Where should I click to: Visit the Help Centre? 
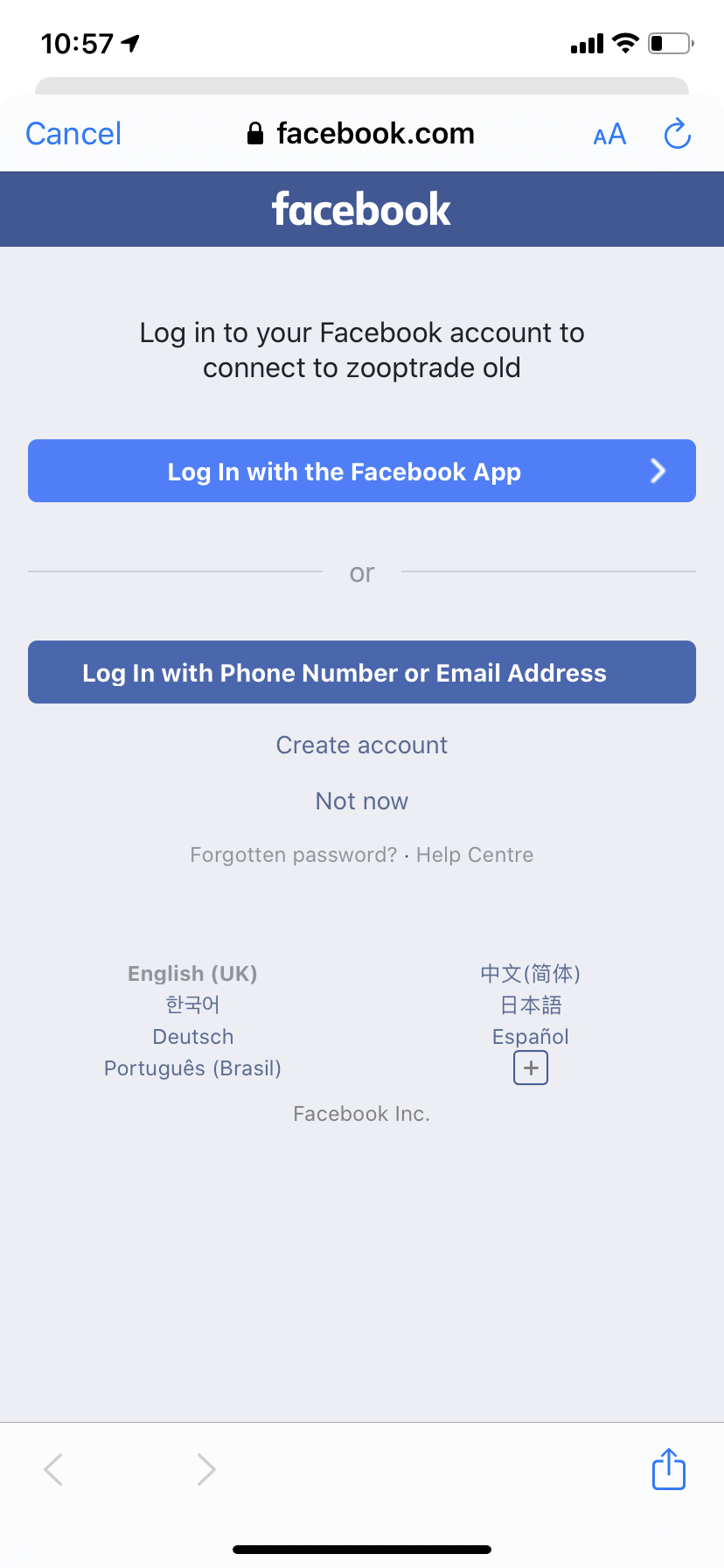pyautogui.click(x=475, y=855)
